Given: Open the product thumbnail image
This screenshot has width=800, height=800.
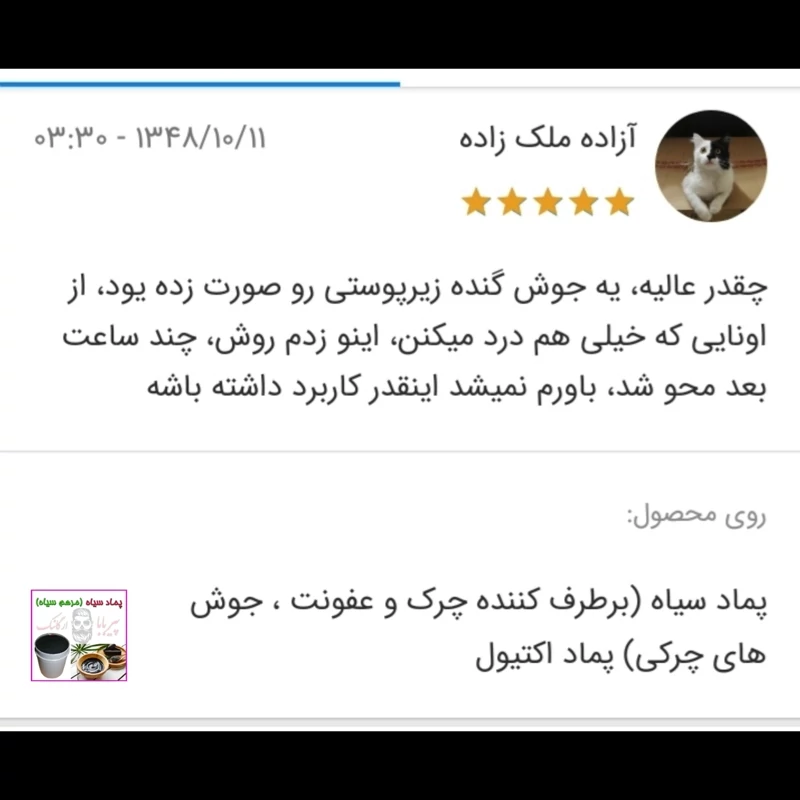Looking at the screenshot, I should coord(79,636).
